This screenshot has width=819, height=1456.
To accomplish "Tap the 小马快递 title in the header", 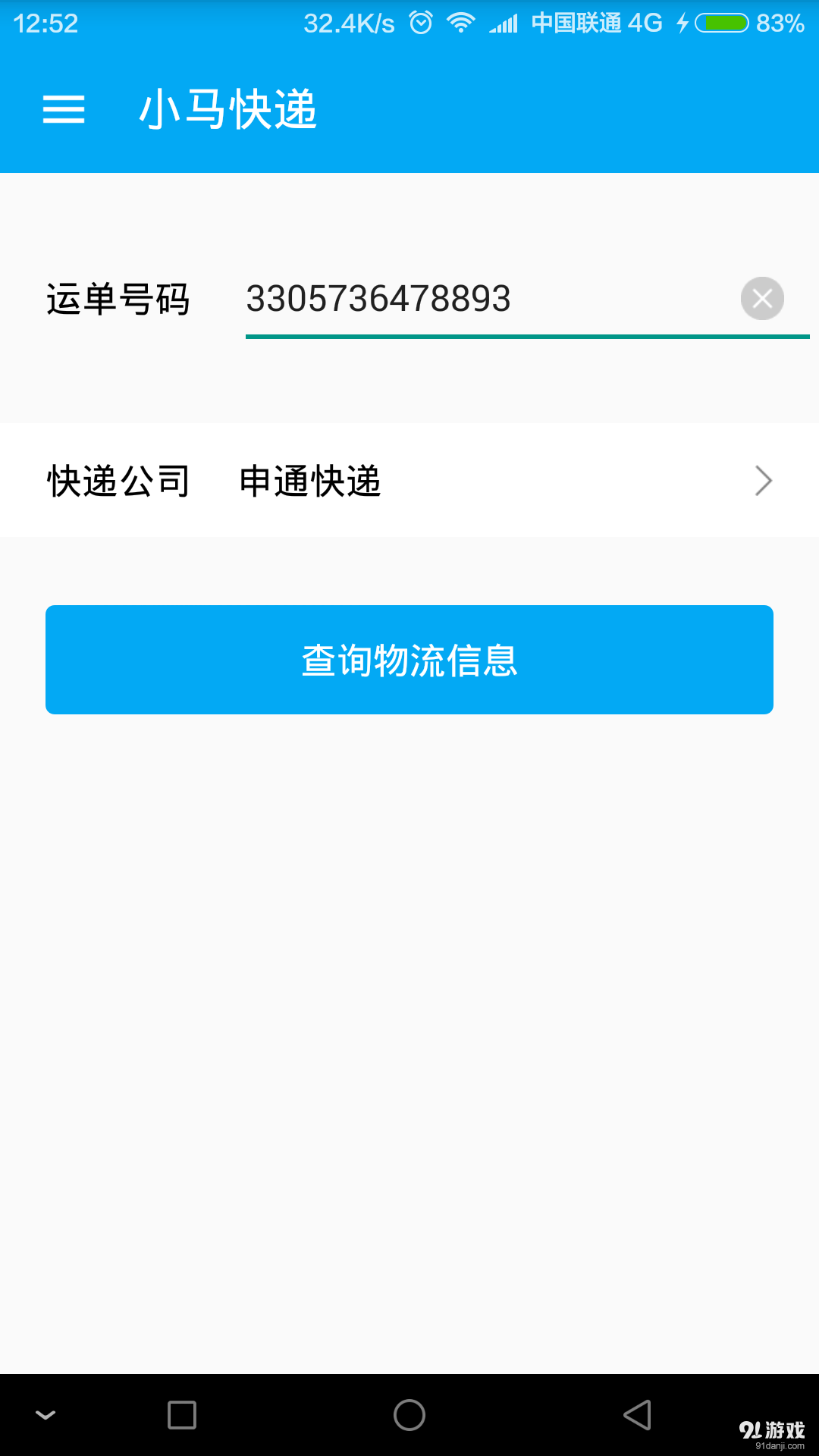I will tap(229, 110).
